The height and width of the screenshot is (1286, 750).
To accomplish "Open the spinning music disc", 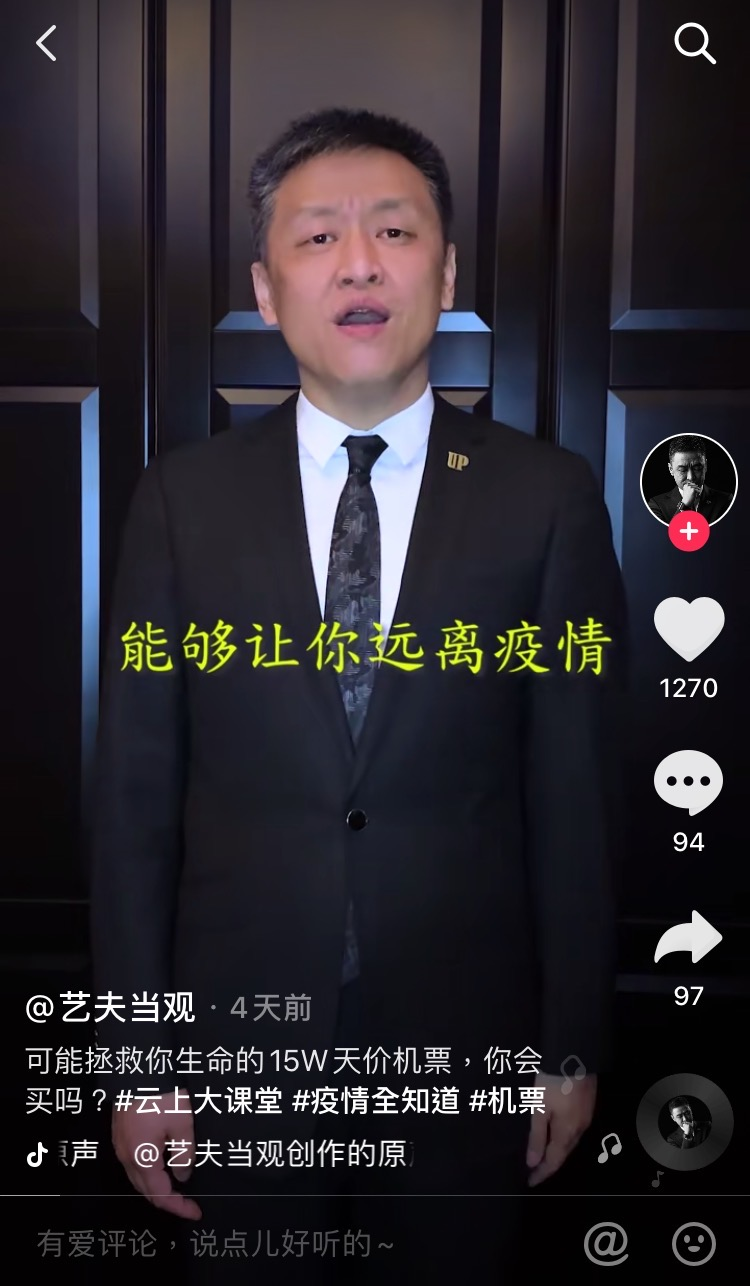I will [685, 1122].
